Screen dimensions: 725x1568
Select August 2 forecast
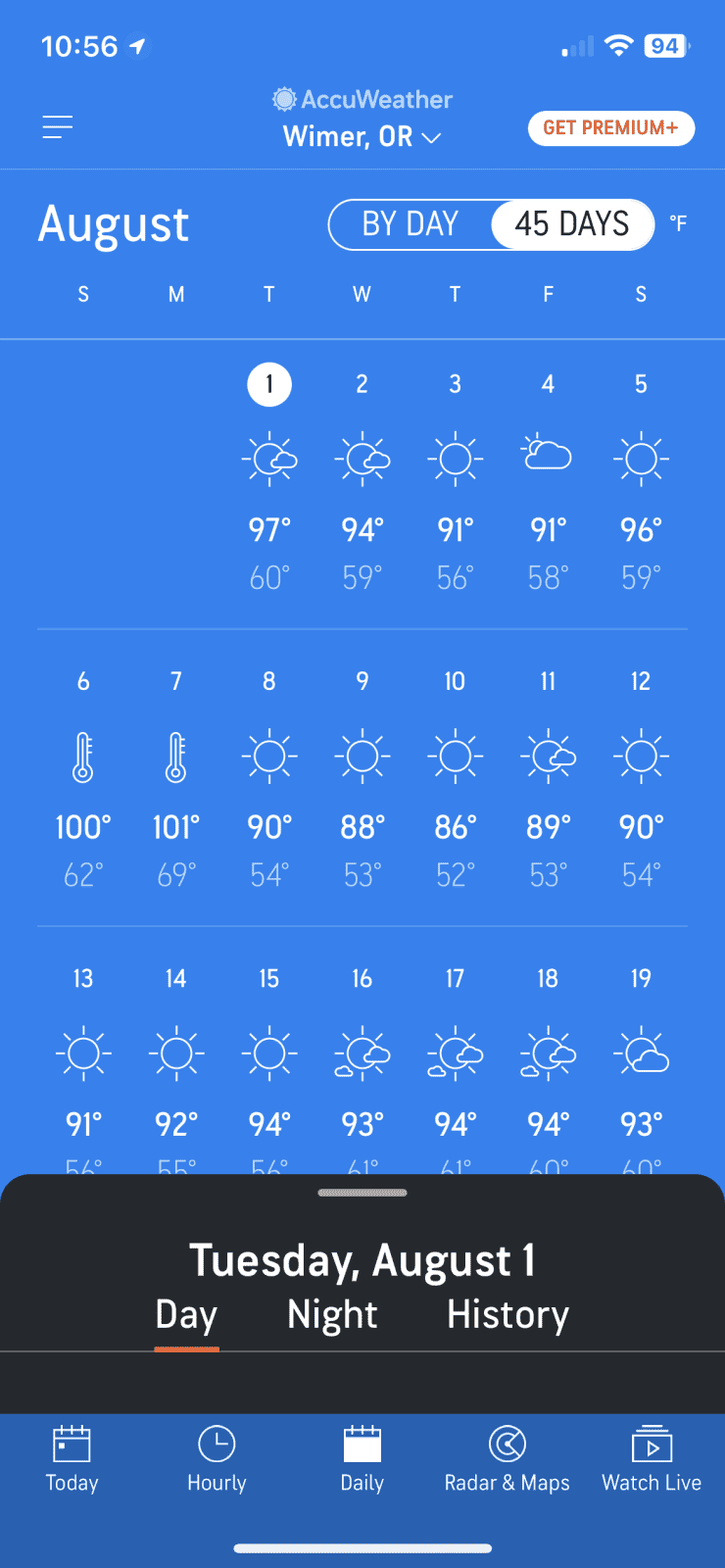(x=362, y=480)
